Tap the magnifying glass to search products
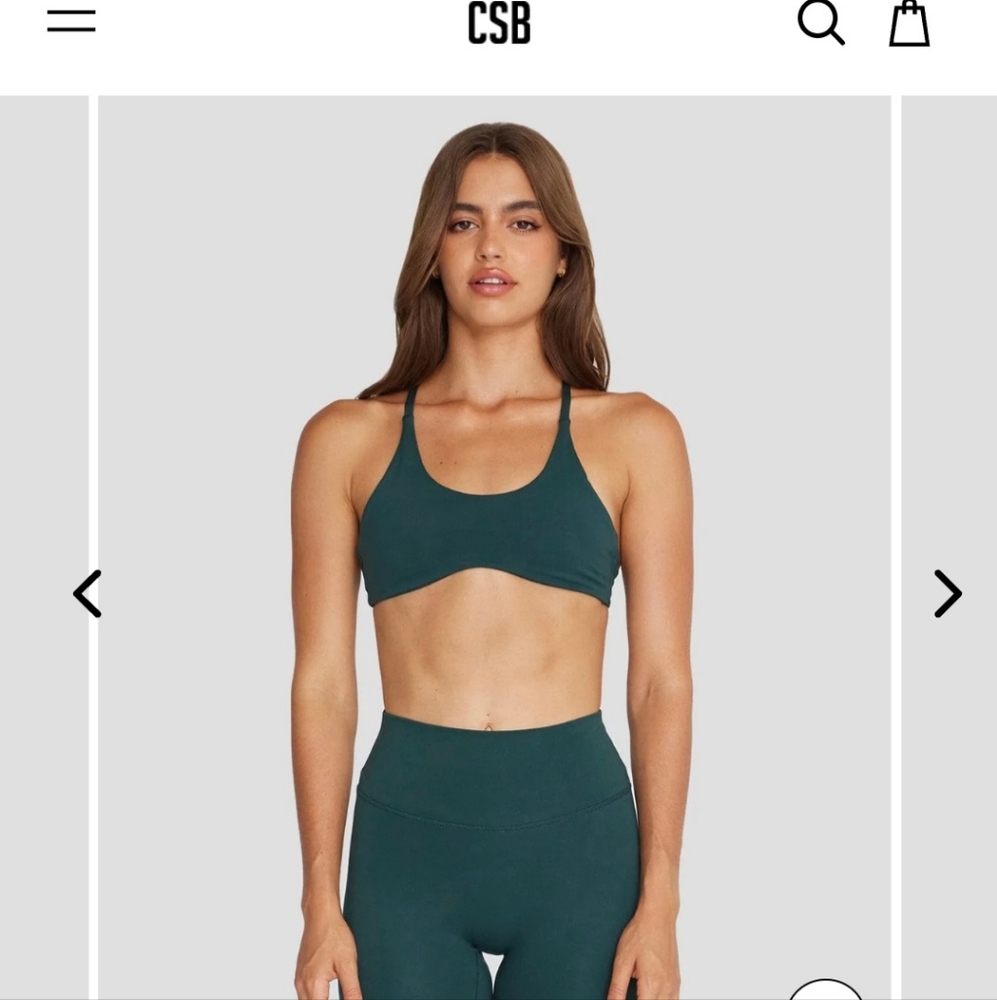 point(822,22)
